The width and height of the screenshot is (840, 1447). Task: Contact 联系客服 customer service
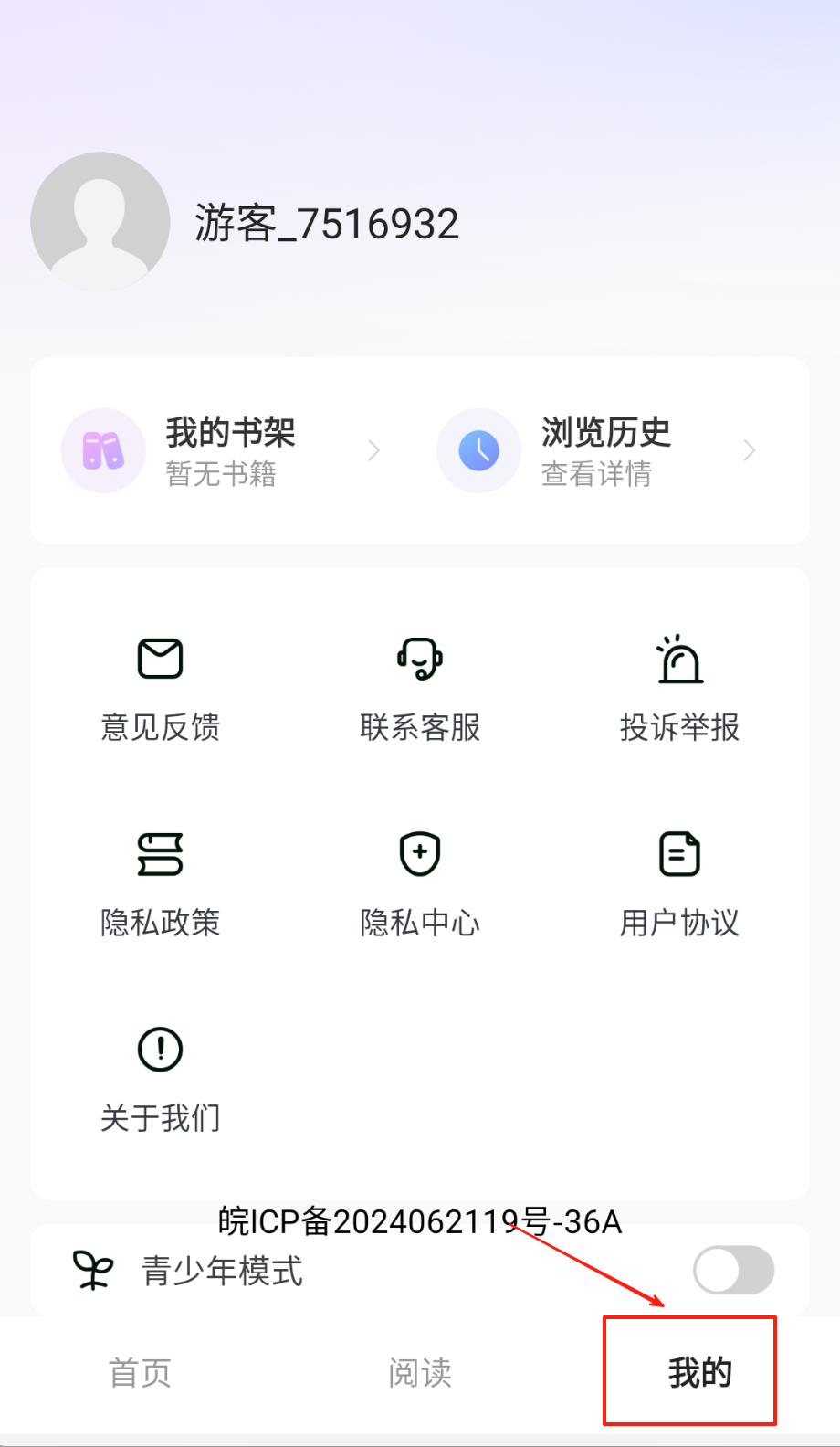point(420,689)
